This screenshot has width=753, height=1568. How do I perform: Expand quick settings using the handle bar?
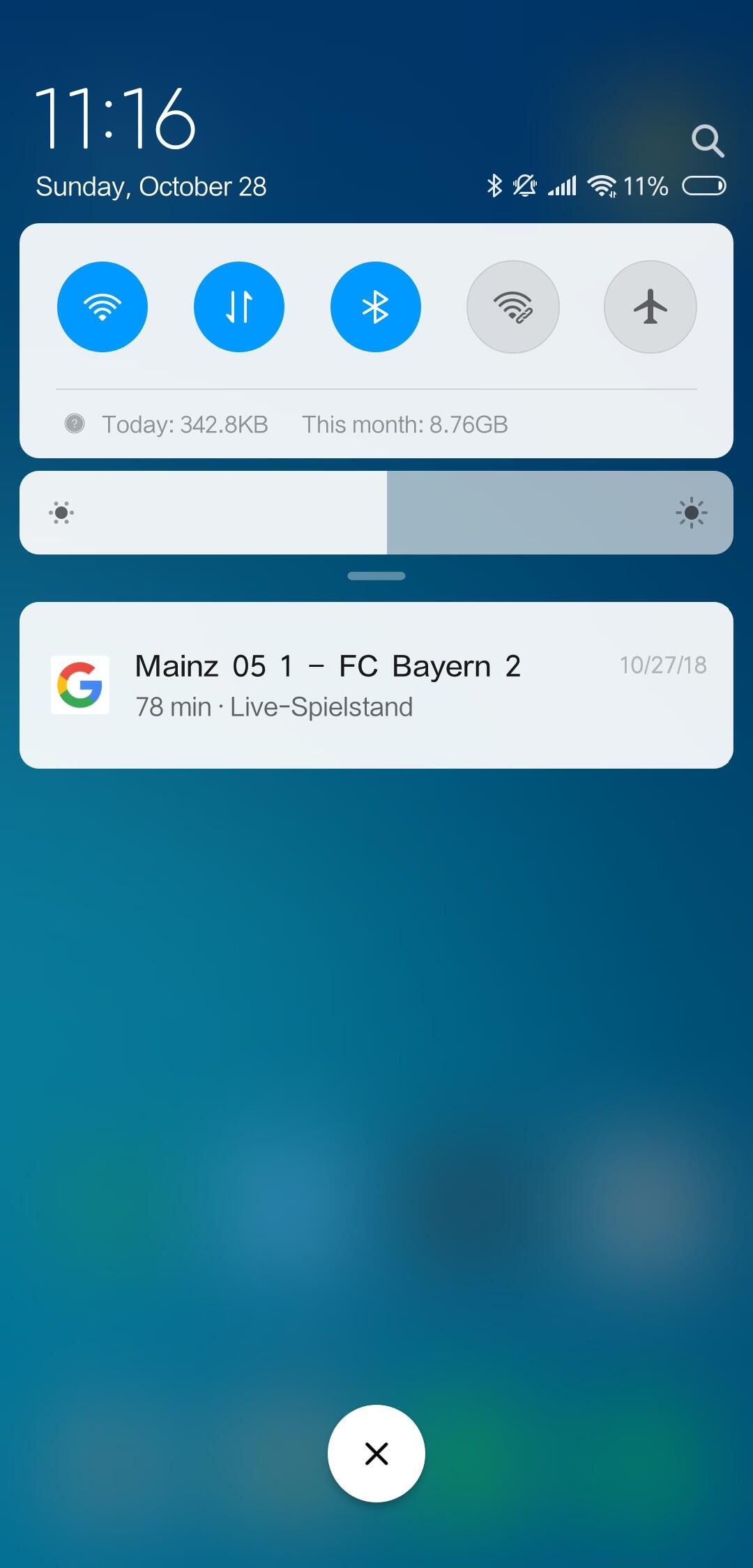click(x=376, y=576)
